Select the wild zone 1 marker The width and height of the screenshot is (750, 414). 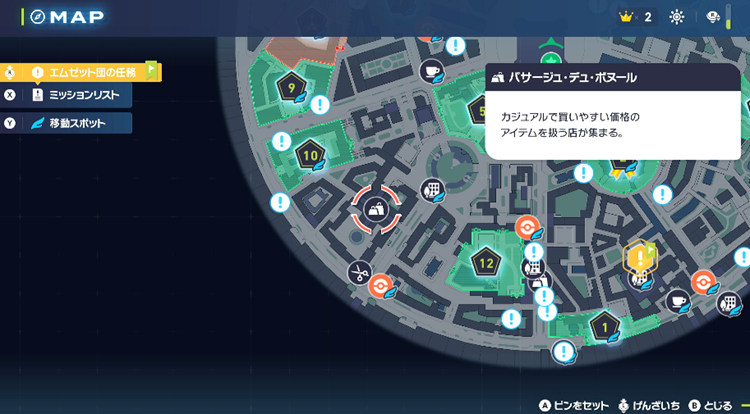605,326
